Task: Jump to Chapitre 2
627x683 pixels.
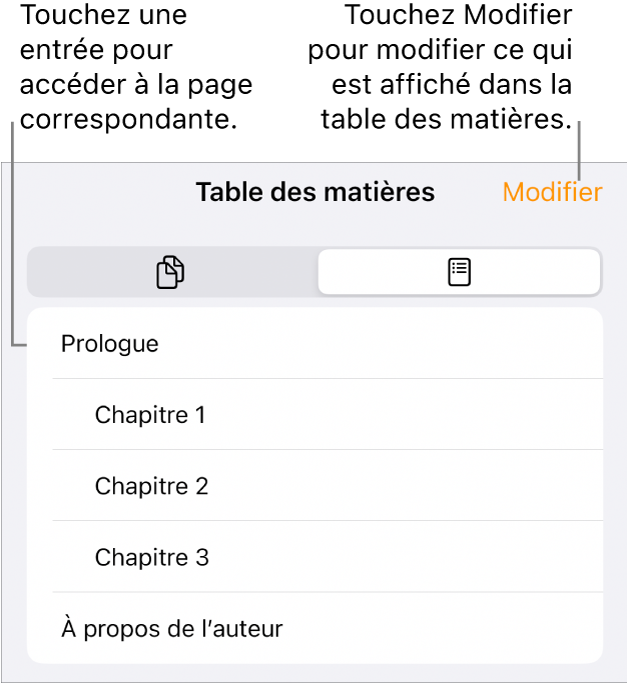Action: click(x=151, y=486)
